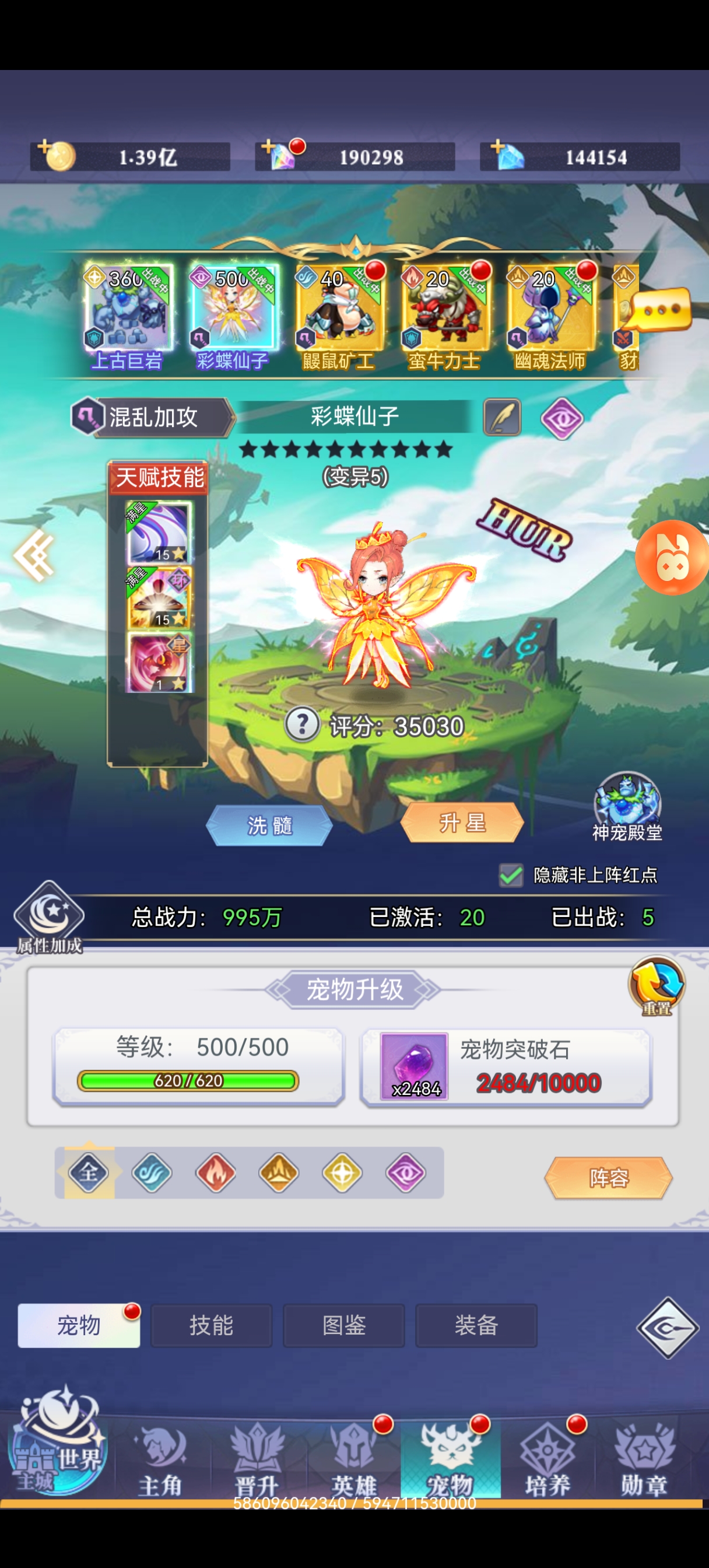Screen dimensions: 709x1568
Task: Filter pets by fire element
Action: [x=215, y=1172]
